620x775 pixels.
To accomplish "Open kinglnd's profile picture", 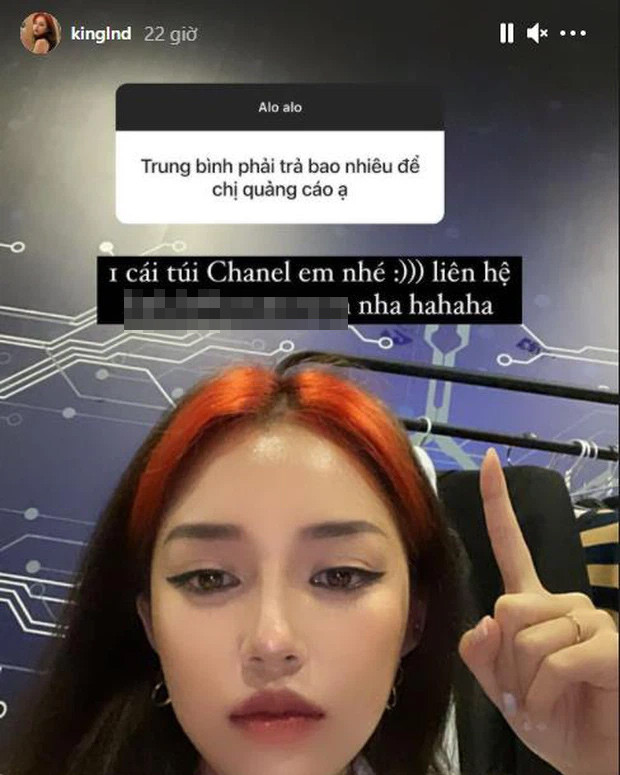I will (40, 33).
